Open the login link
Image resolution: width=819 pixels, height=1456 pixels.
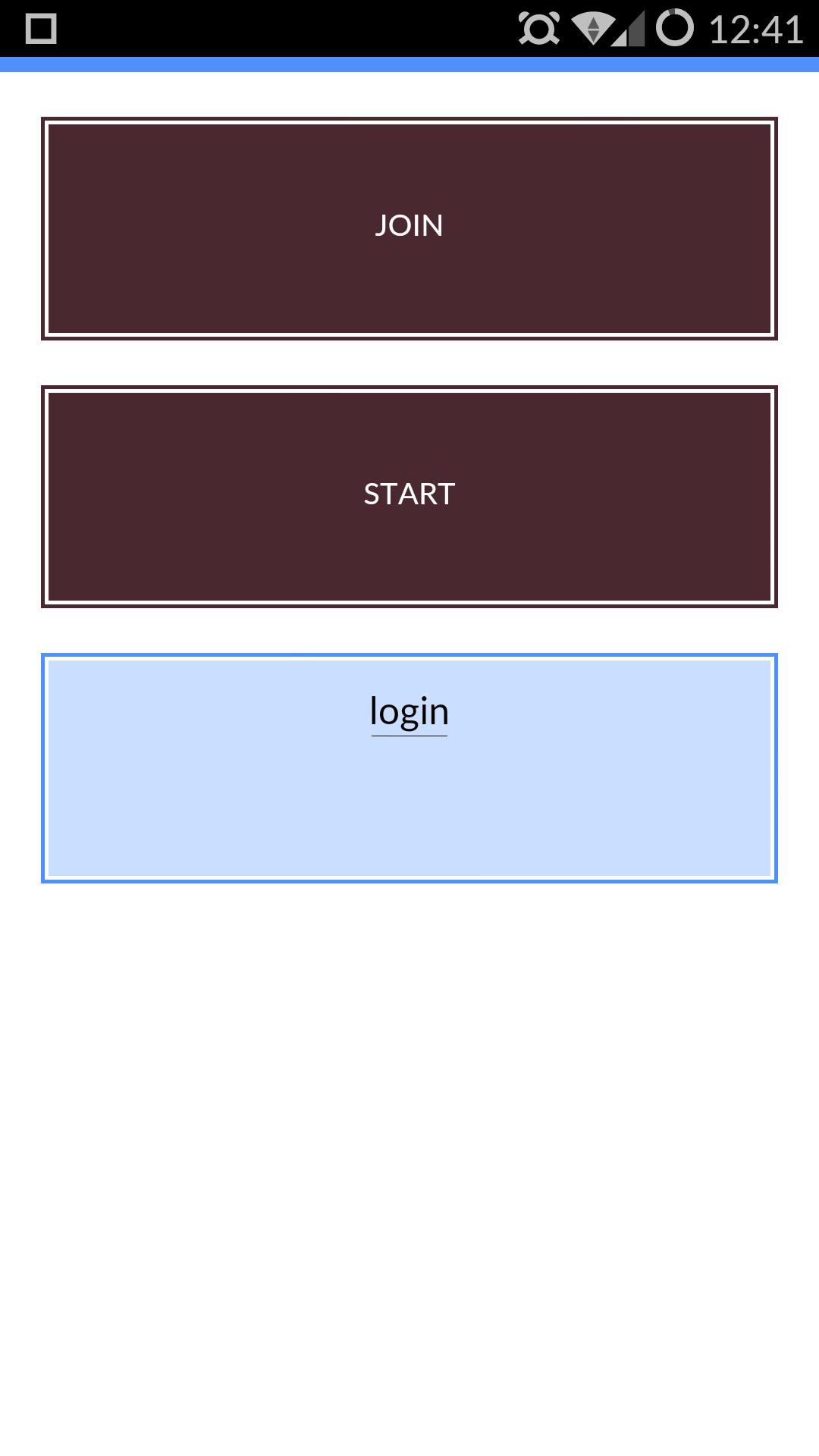coord(409,713)
